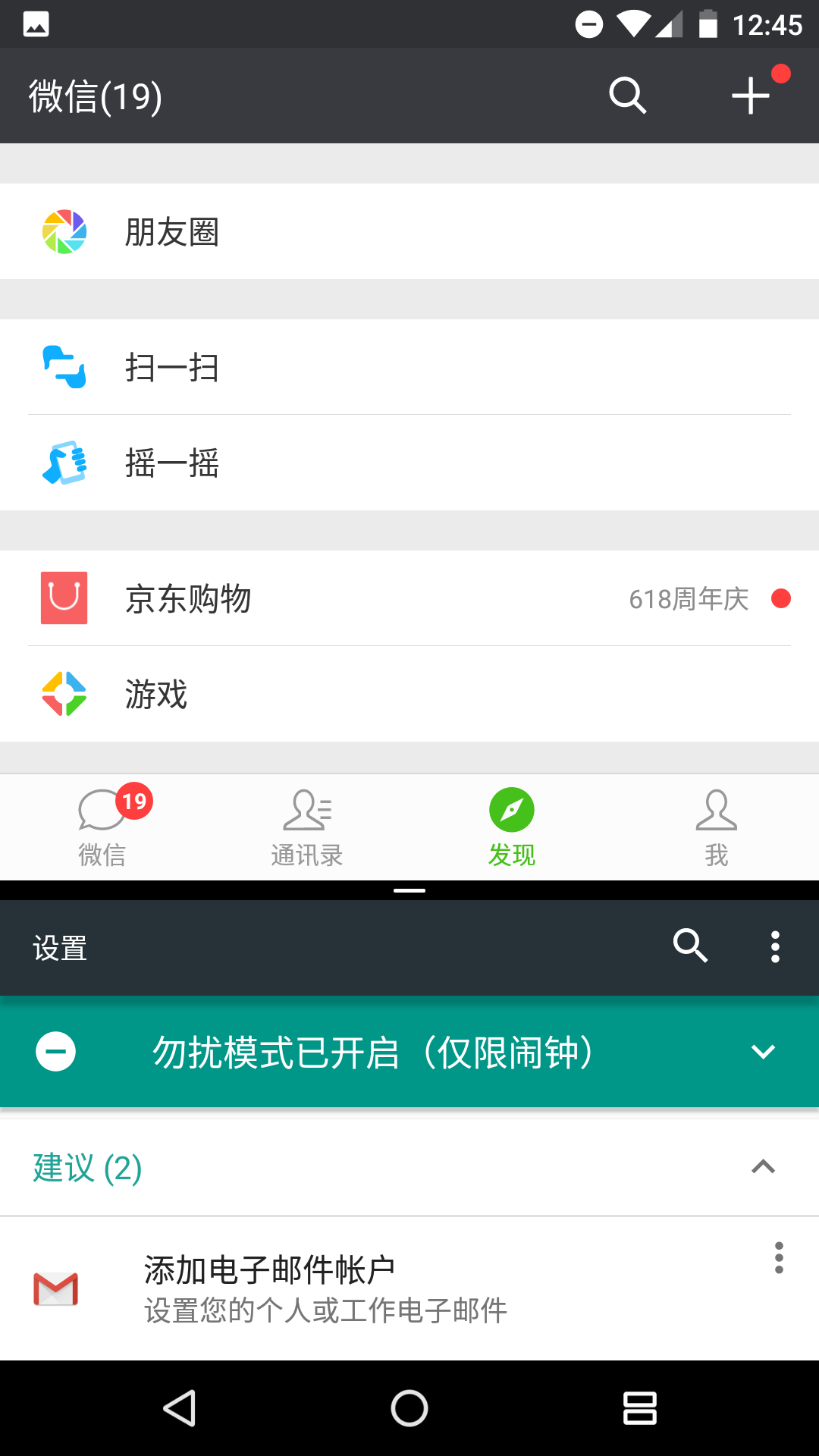819x1456 pixels.
Task: Open options for the email account suggestion
Action: pos(779,1258)
